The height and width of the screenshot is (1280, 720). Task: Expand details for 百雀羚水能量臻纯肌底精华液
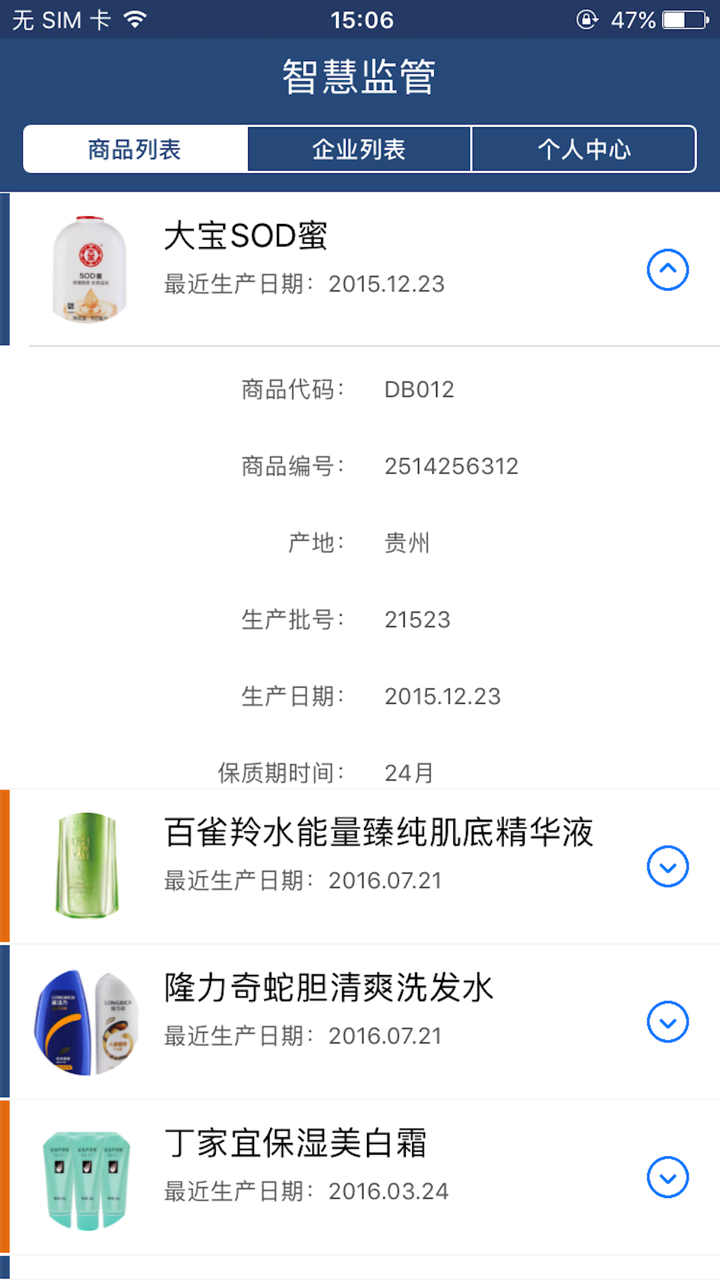[x=667, y=867]
